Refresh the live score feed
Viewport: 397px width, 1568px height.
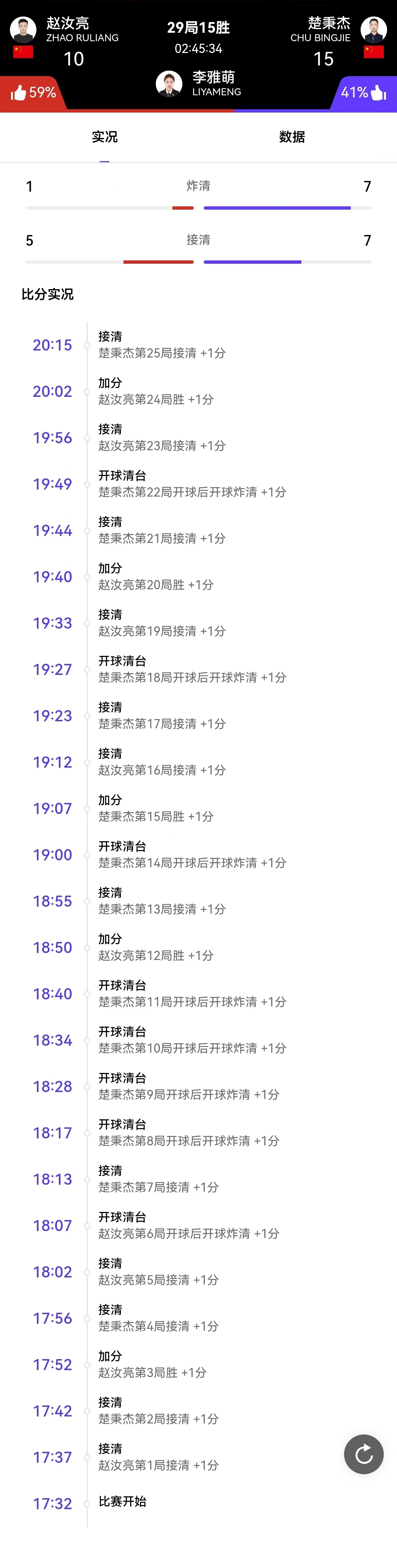click(x=364, y=1454)
